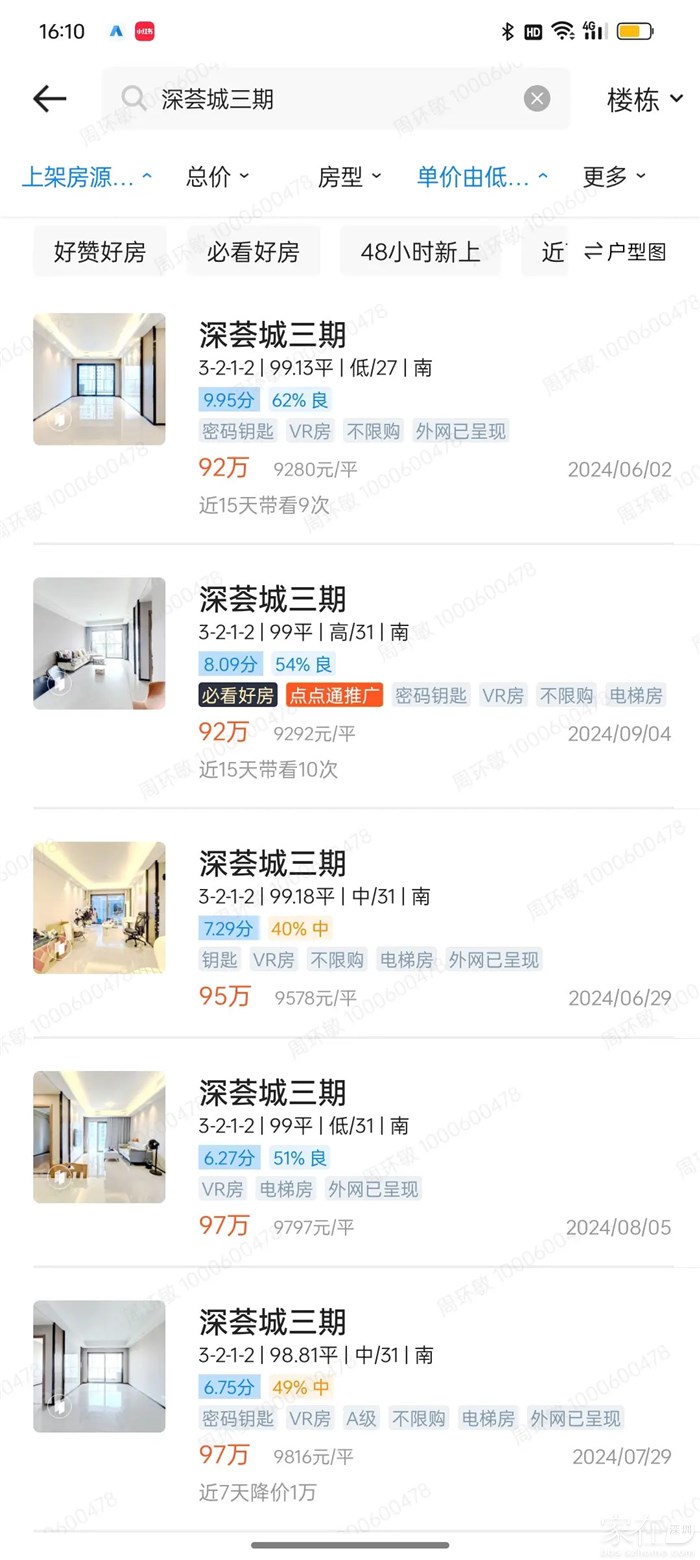The height and width of the screenshot is (1560, 700).
Task: Tap the search field with 深荟城三期
Action: point(330,98)
